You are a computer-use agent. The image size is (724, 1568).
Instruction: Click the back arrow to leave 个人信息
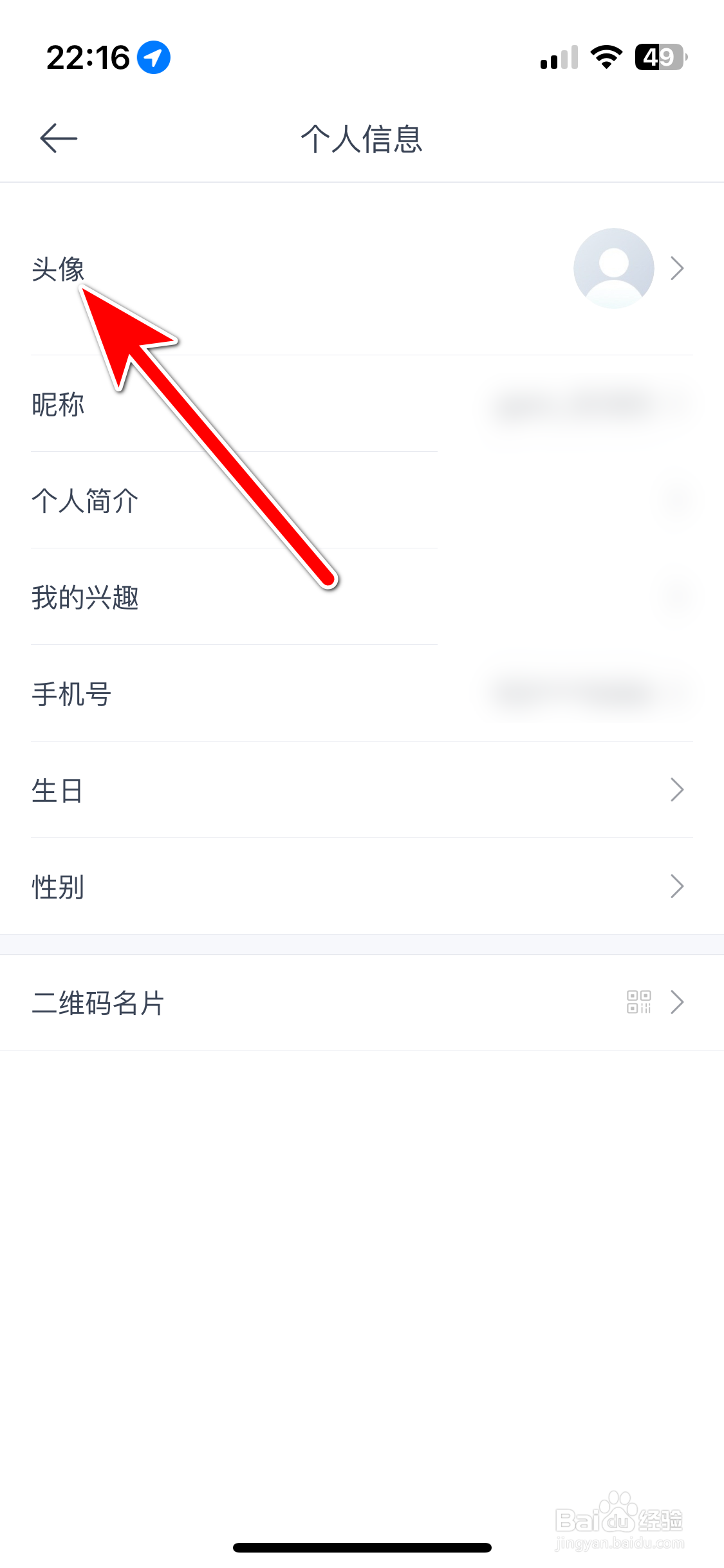[57, 137]
